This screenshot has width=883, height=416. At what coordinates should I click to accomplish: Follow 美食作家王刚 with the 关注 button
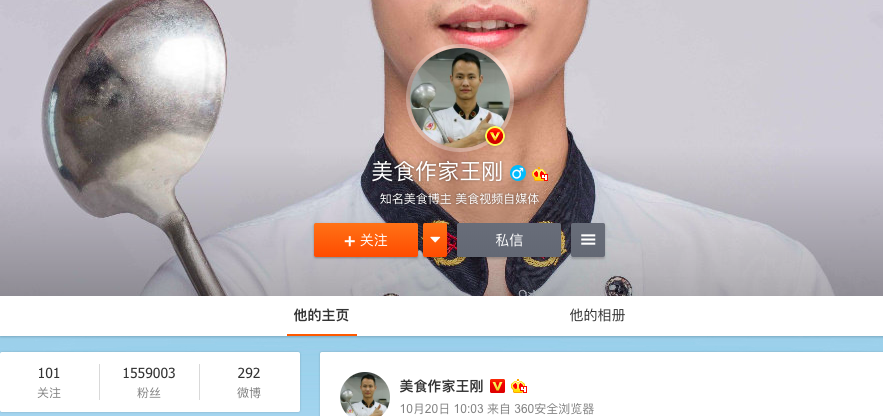coord(365,240)
